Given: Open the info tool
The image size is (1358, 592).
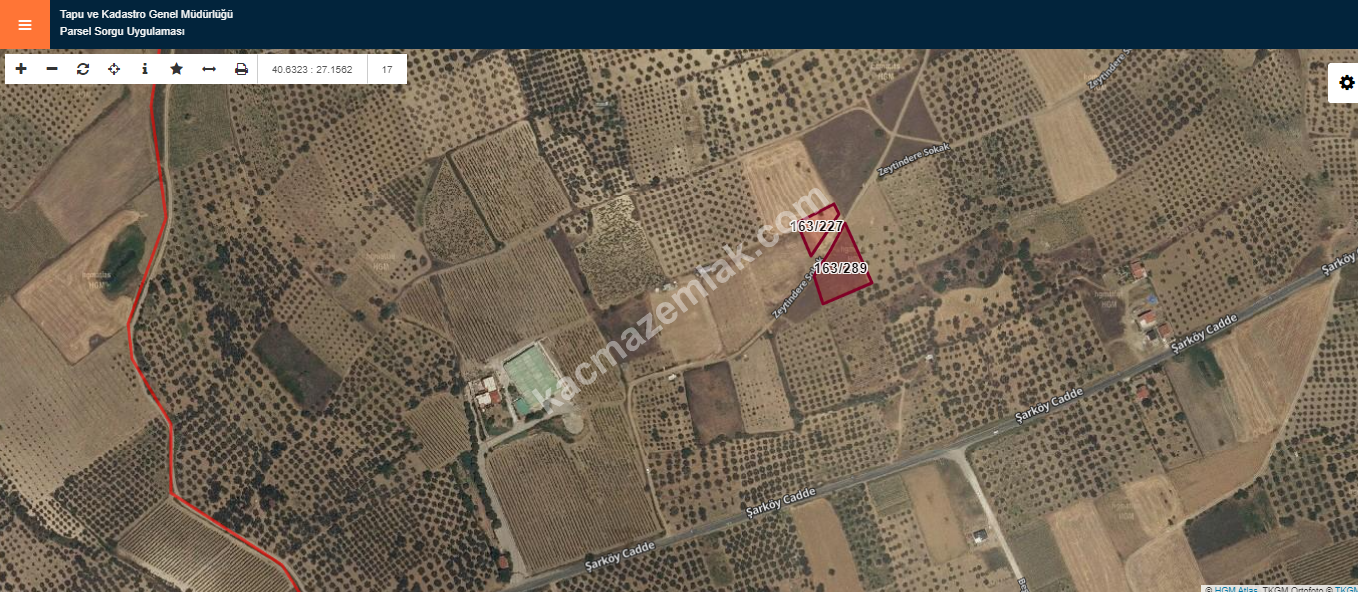Looking at the screenshot, I should pos(145,69).
